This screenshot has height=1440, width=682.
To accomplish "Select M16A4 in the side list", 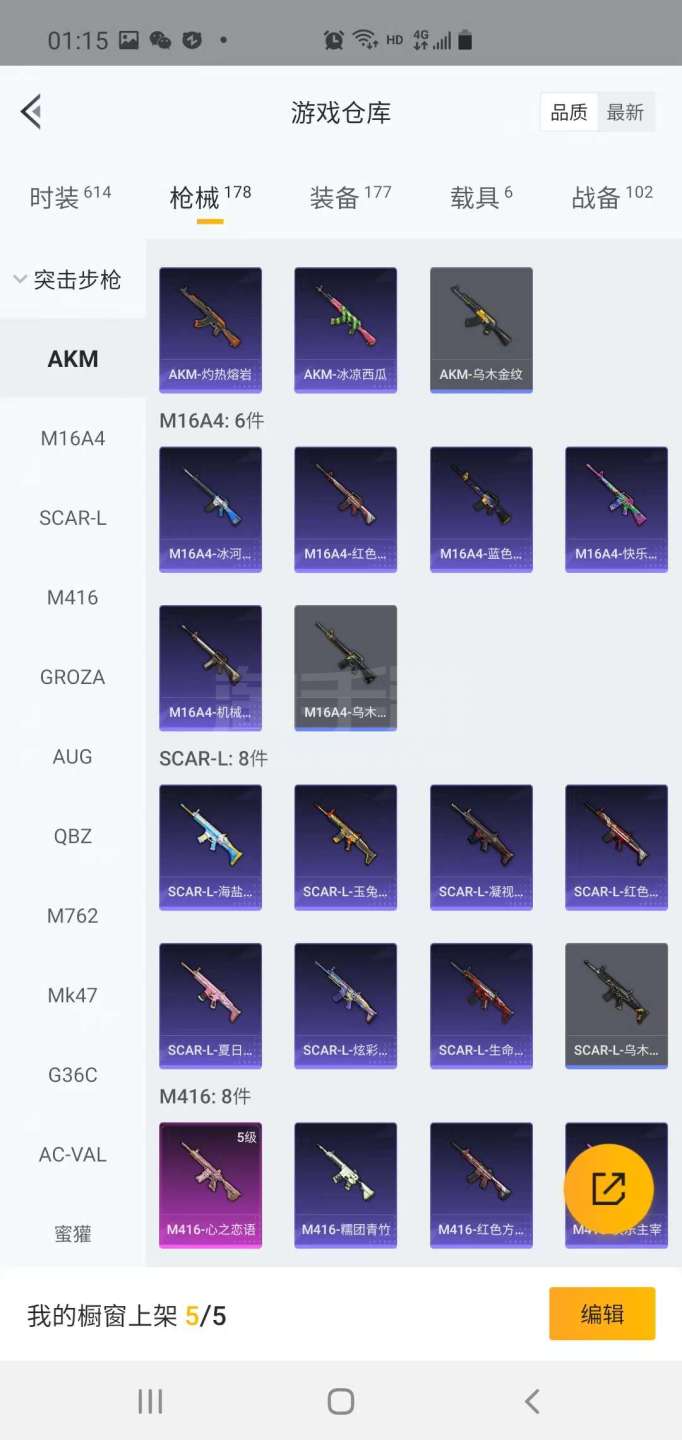I will click(x=73, y=438).
